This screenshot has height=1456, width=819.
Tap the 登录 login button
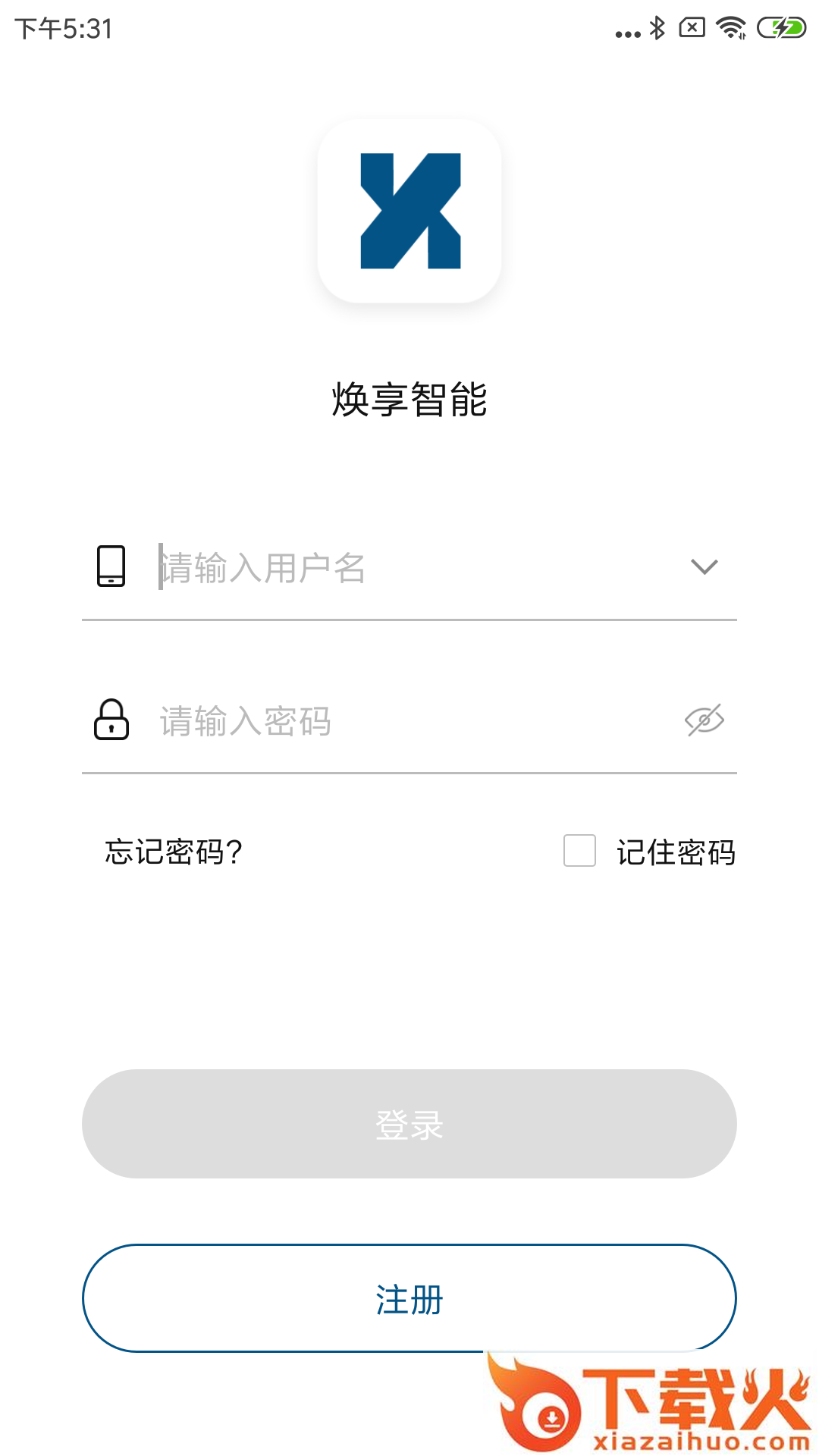[x=409, y=1124]
